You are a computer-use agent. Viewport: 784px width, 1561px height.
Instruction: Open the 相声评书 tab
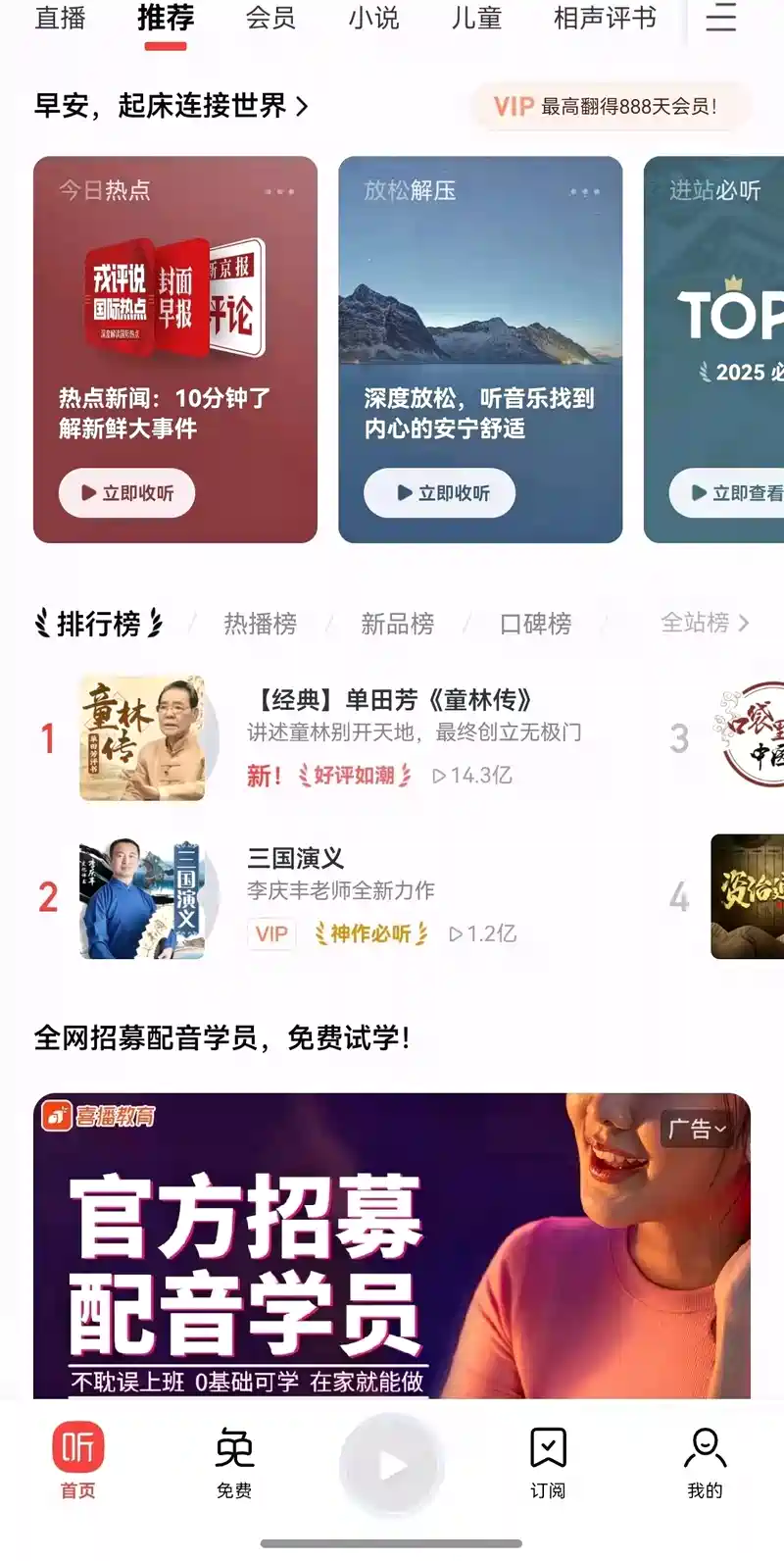(x=605, y=18)
